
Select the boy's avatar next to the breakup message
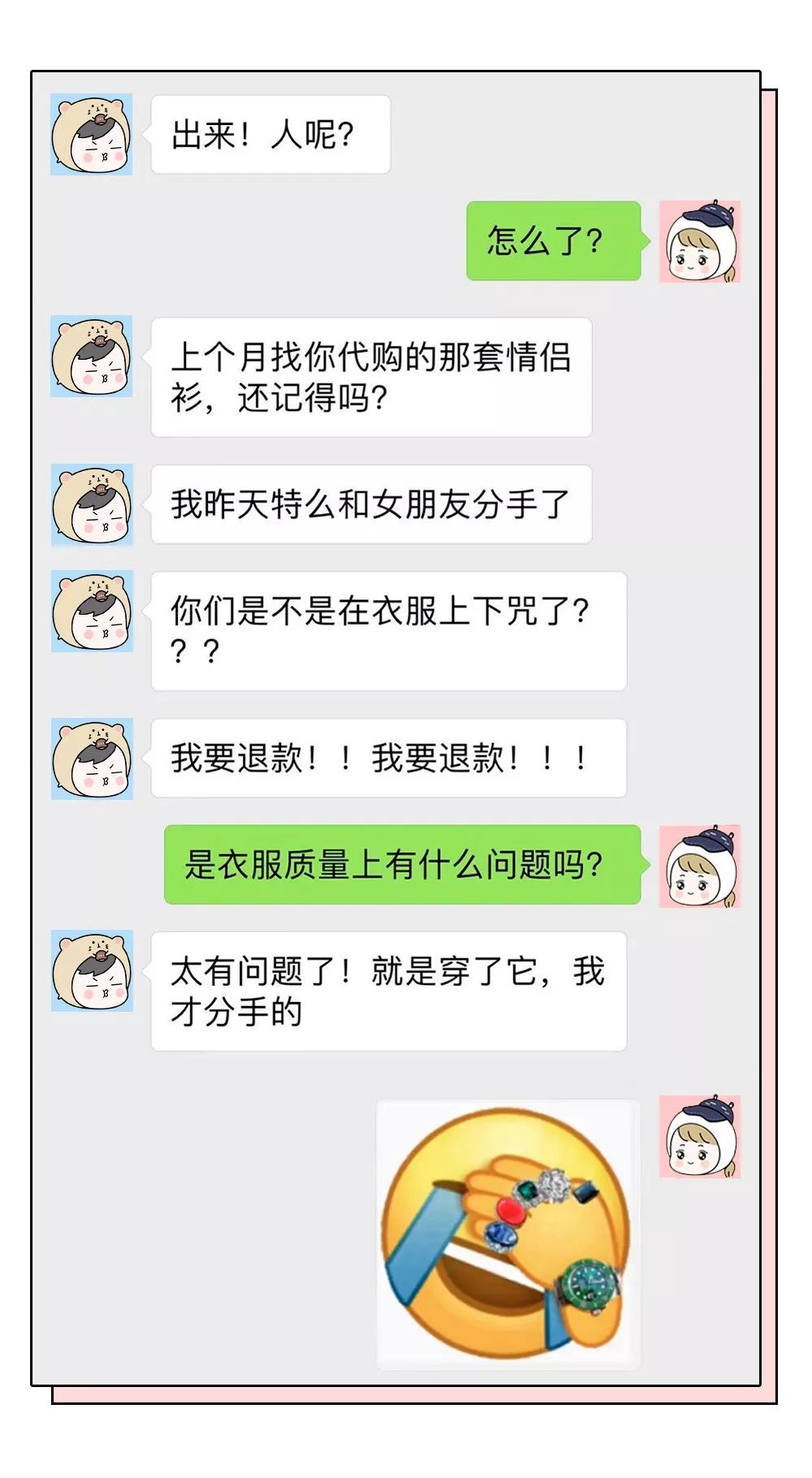pos(92,503)
